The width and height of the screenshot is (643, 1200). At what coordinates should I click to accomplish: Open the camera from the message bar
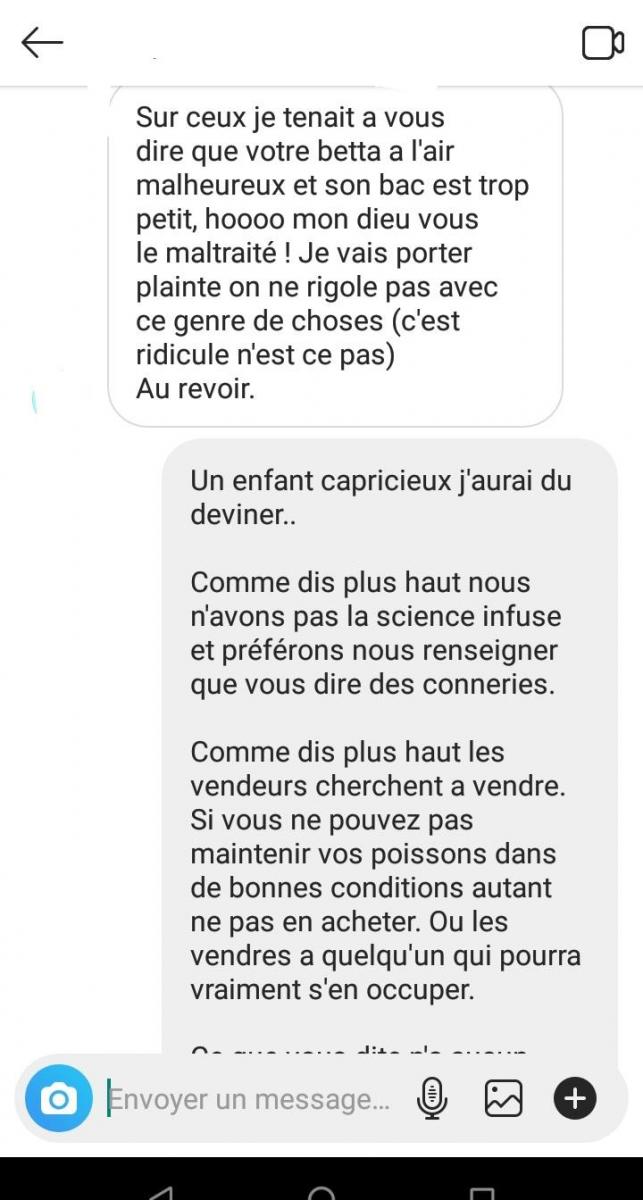pos(58,1099)
